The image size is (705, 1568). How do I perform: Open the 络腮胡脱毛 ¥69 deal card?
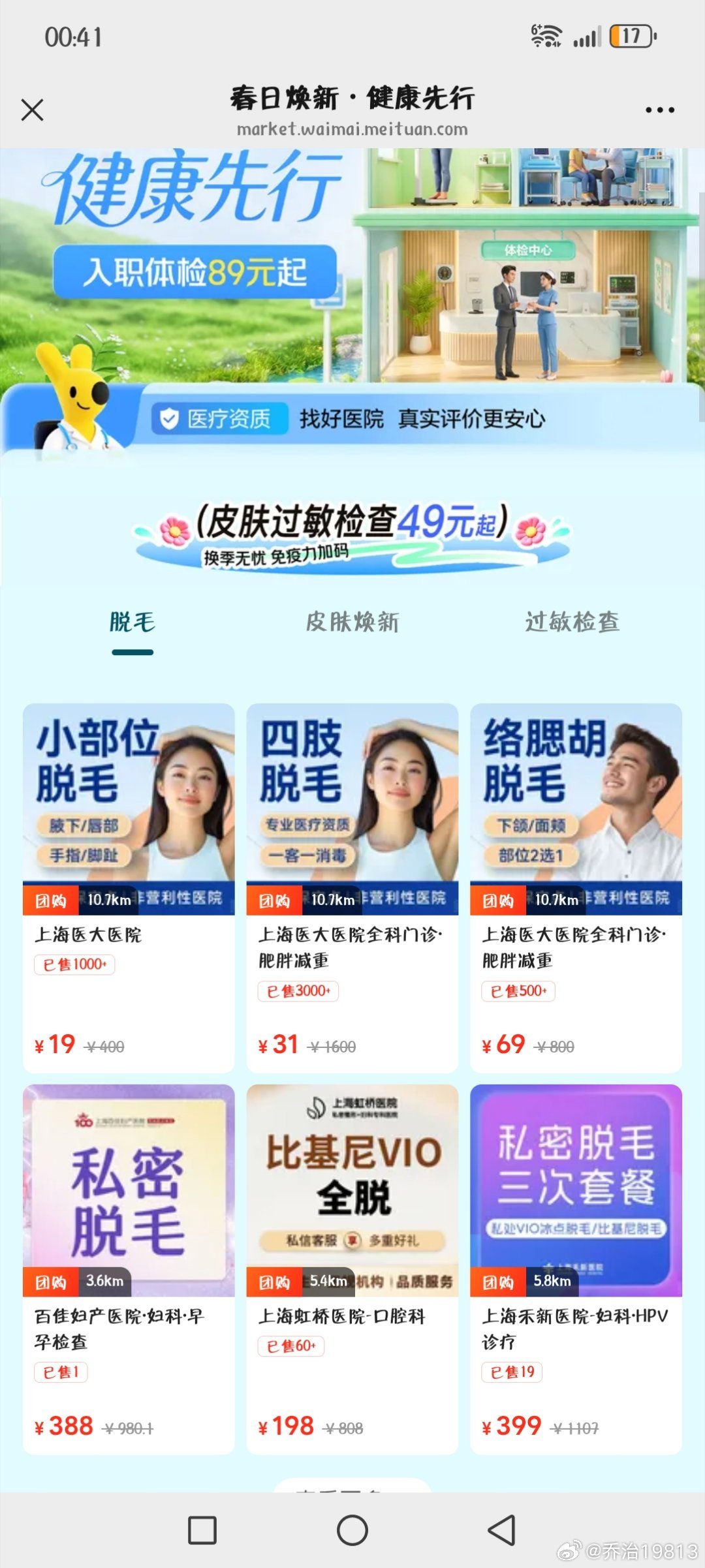point(576,887)
